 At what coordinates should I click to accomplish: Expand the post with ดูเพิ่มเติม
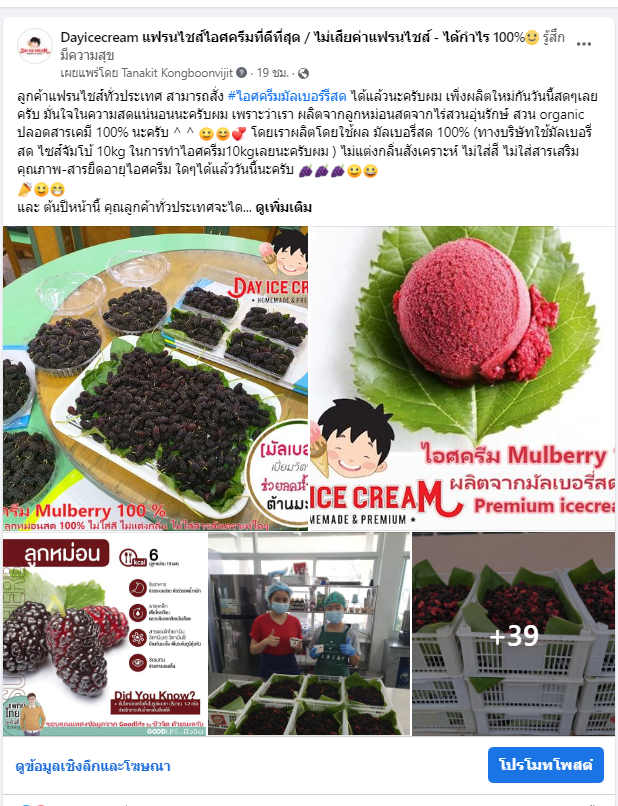pyautogui.click(x=283, y=207)
